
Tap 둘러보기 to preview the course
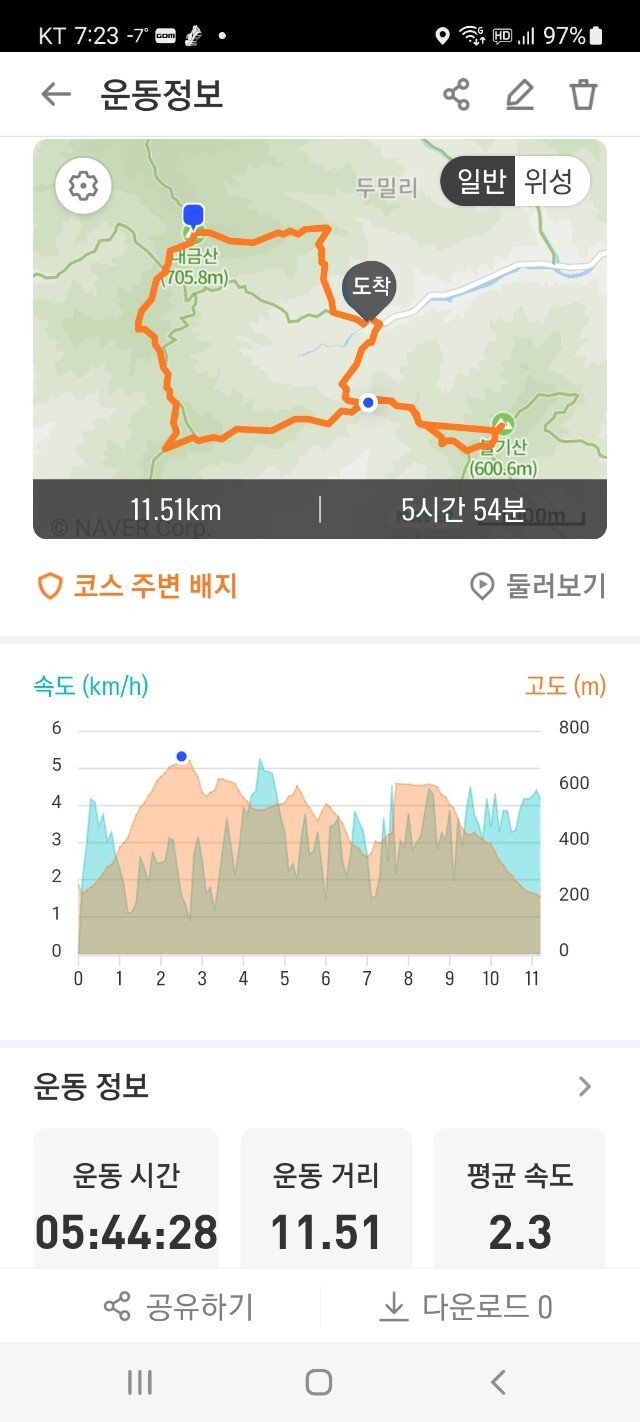538,586
